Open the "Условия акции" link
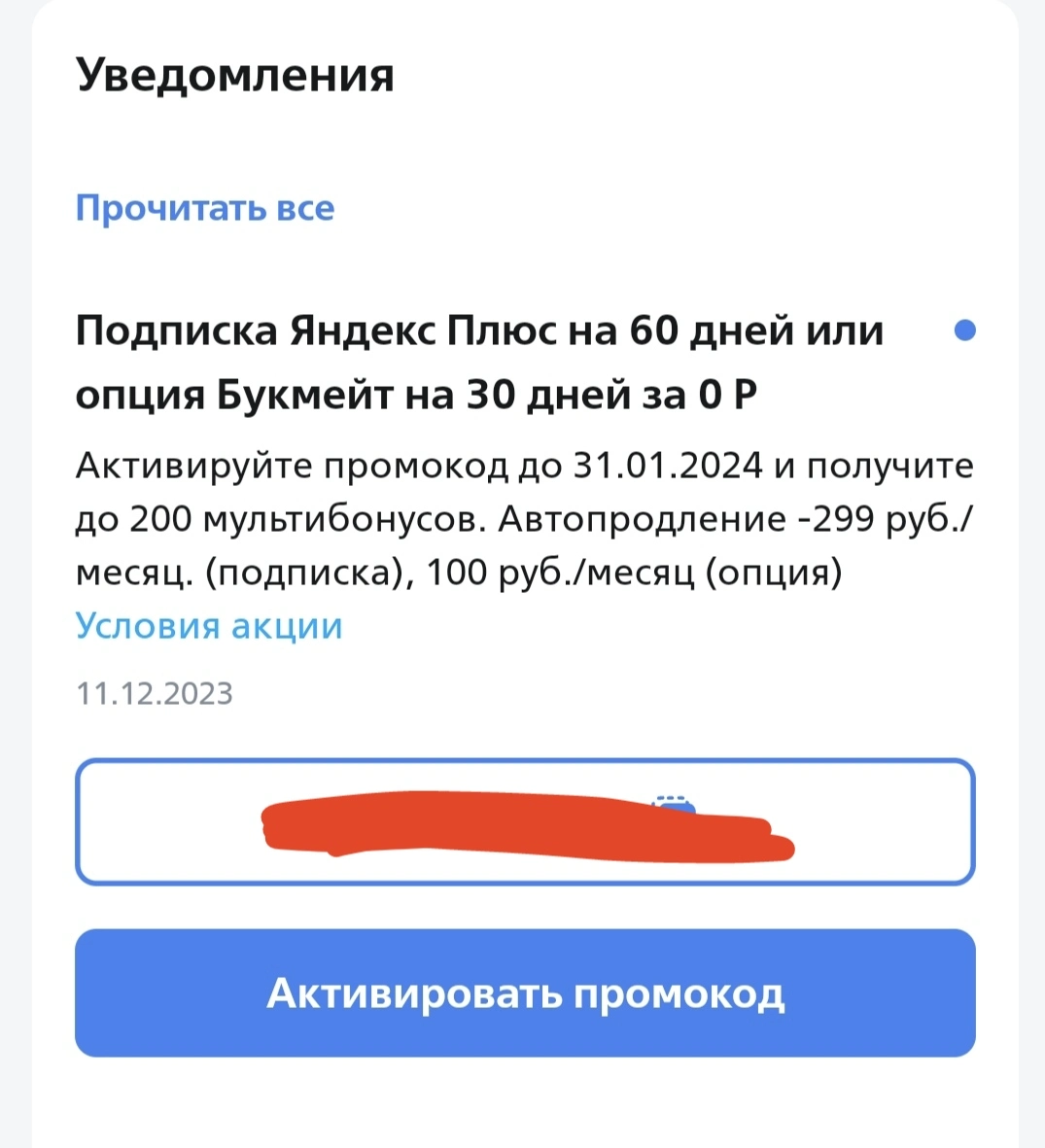The height and width of the screenshot is (1148, 1045). click(209, 626)
